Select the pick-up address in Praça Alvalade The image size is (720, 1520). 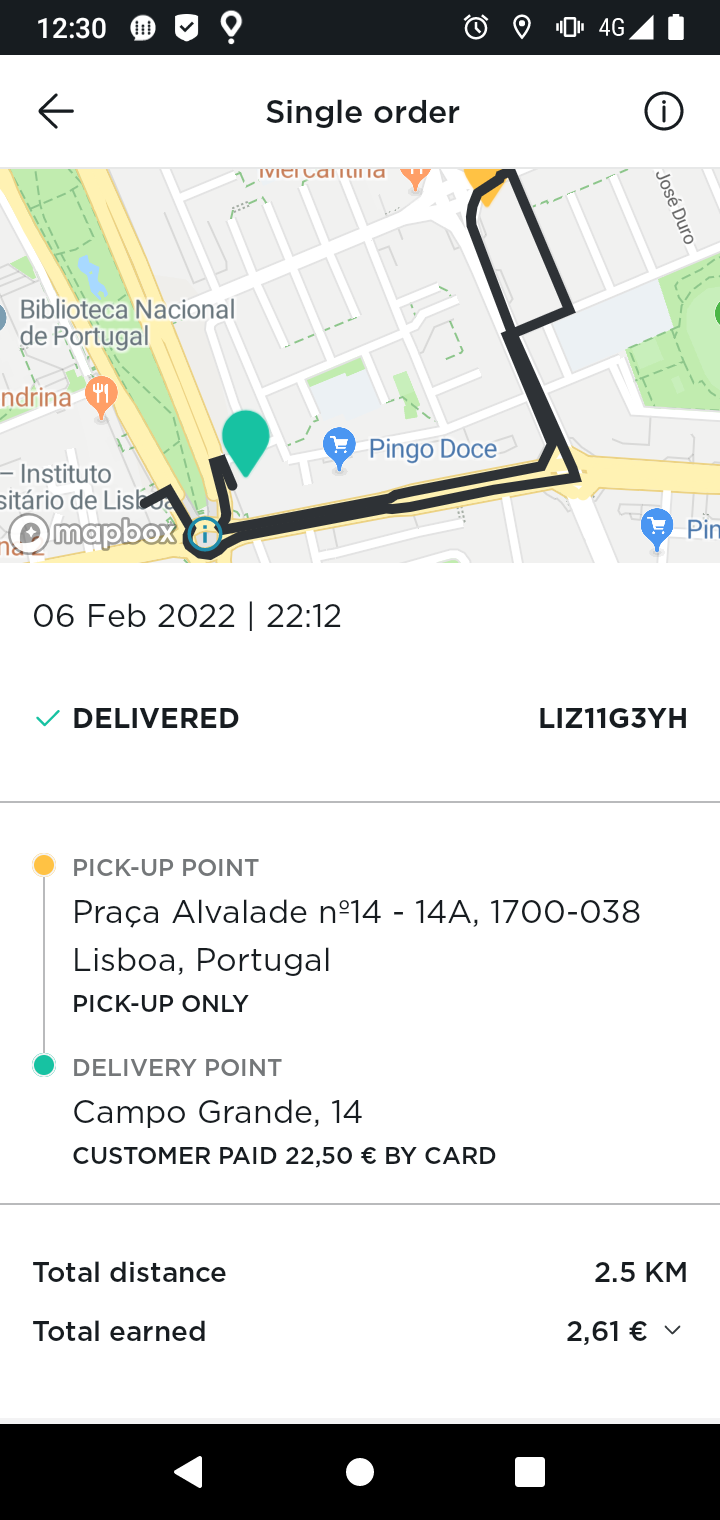click(x=356, y=935)
